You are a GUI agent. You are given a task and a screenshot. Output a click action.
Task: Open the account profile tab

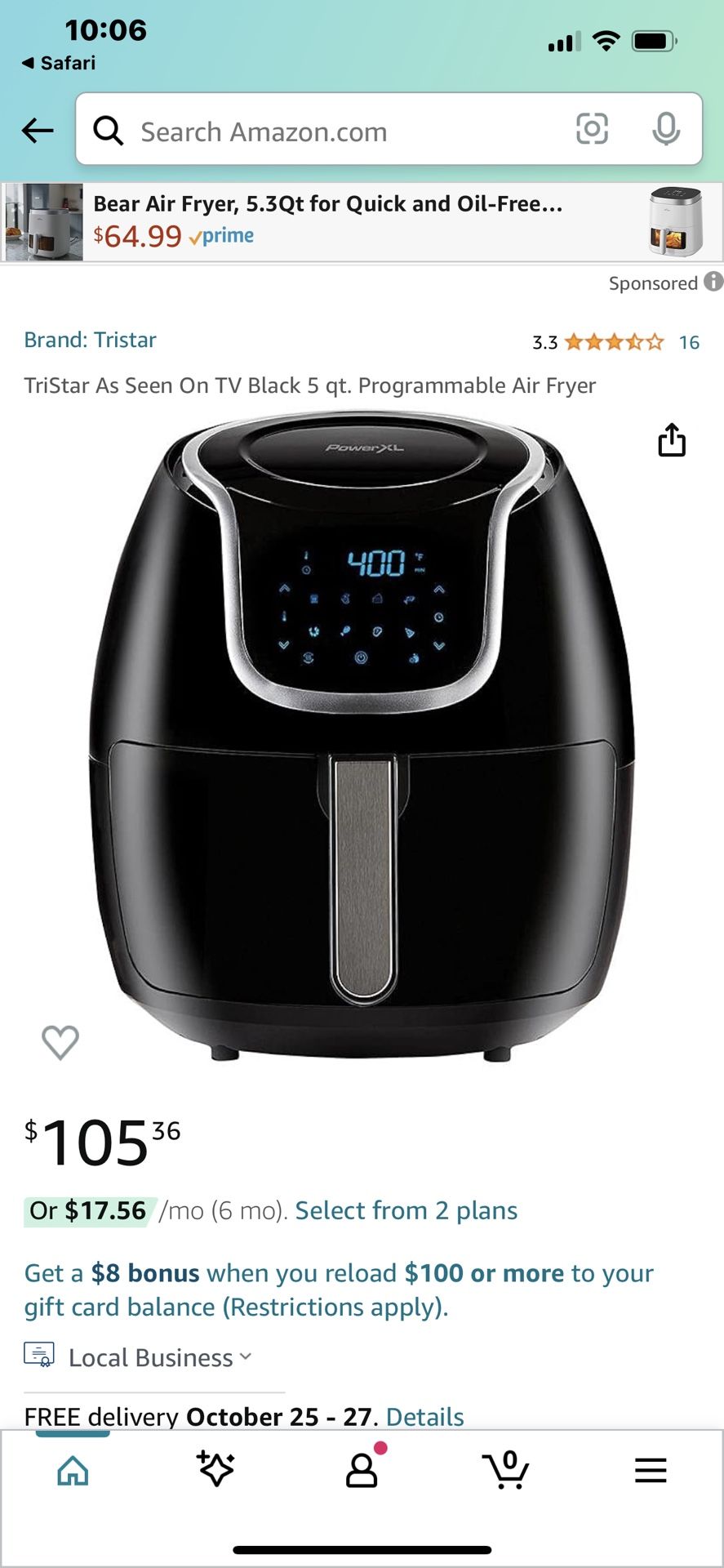pos(362,1470)
